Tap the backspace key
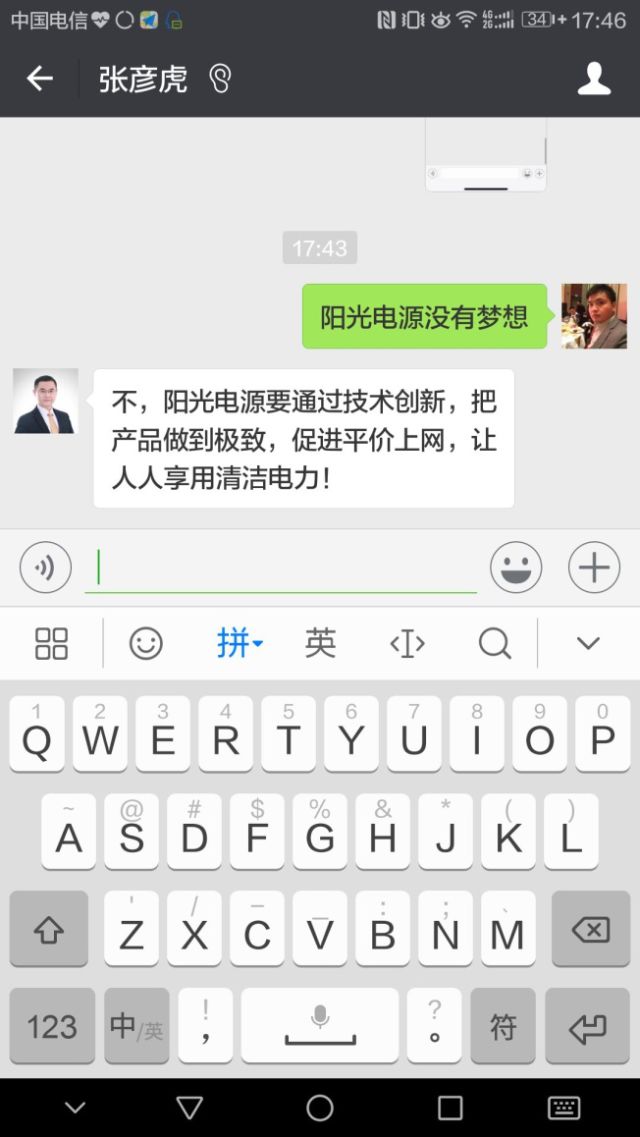Viewport: 640px width, 1137px height. click(590, 930)
